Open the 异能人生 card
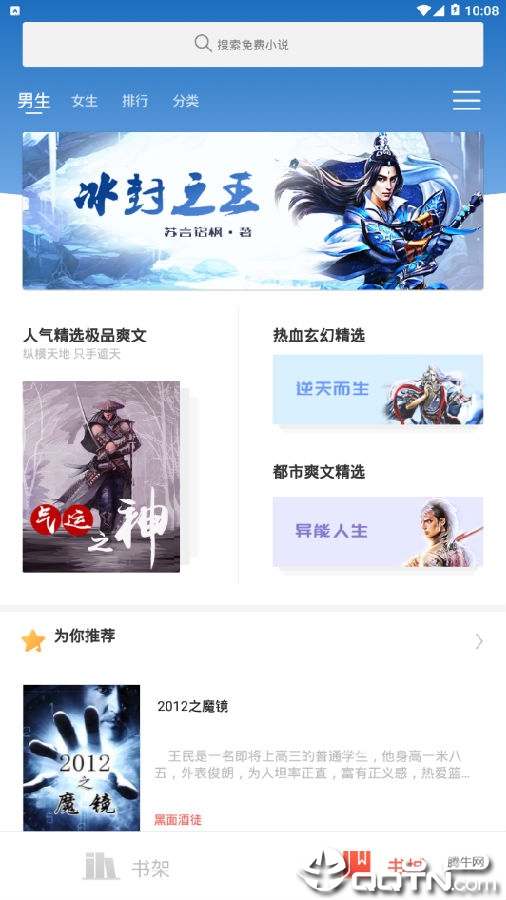506x900 pixels. [x=377, y=532]
